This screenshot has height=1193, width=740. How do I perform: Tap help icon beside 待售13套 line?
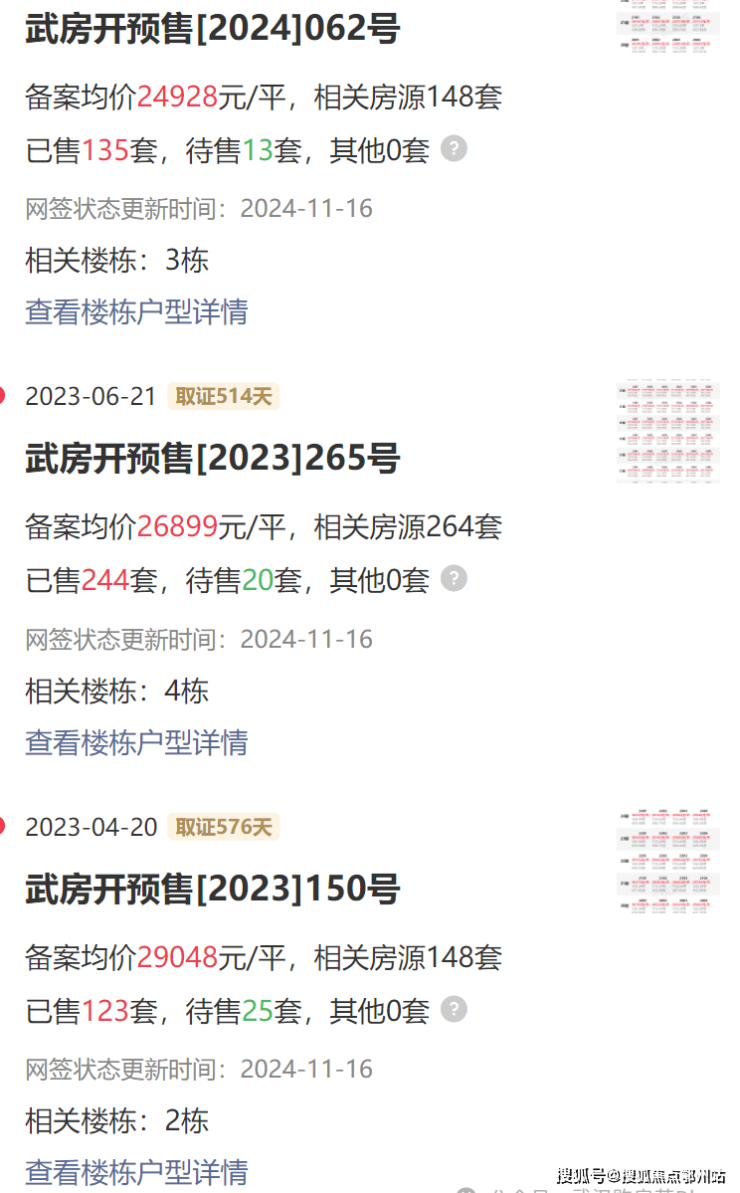click(454, 149)
